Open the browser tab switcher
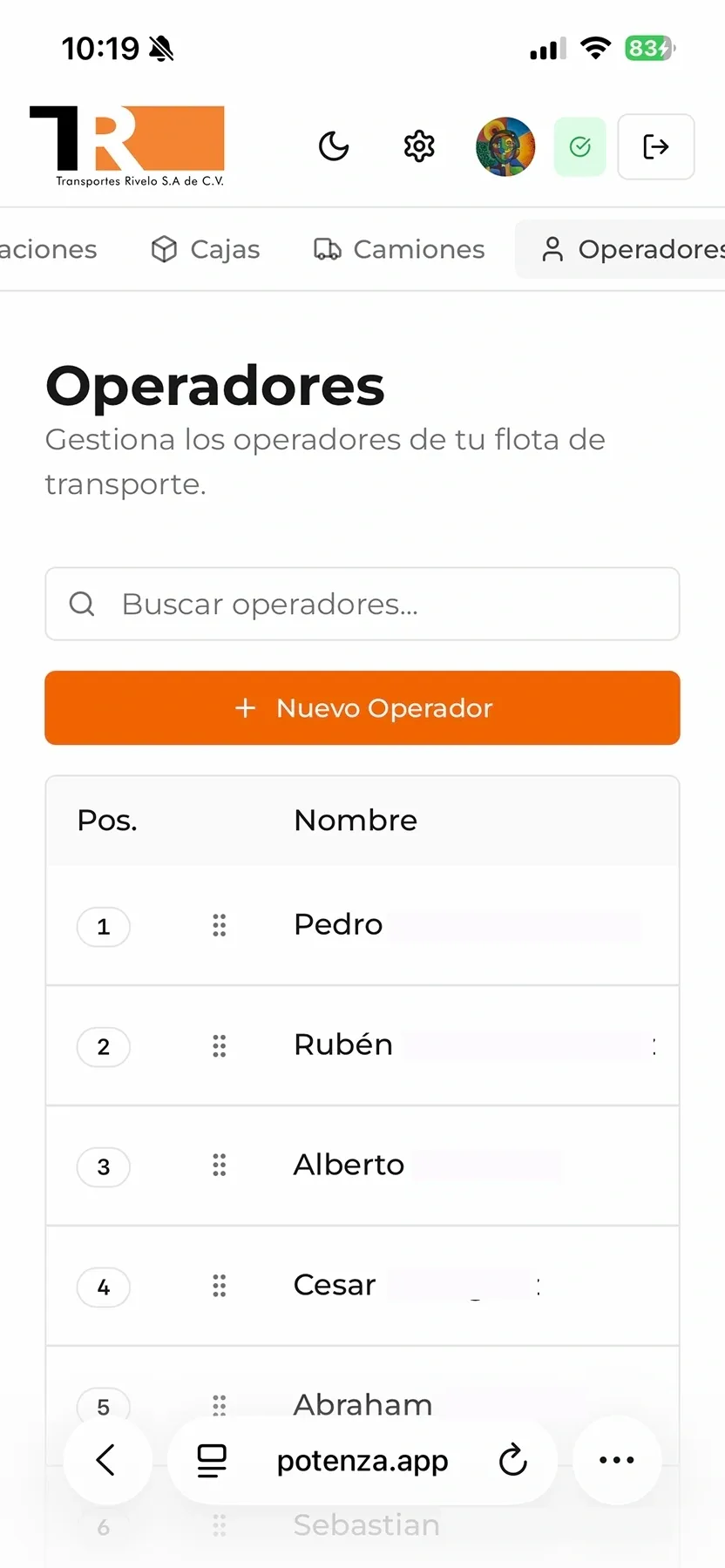Screen dimensions: 725x1568 (x=211, y=1460)
